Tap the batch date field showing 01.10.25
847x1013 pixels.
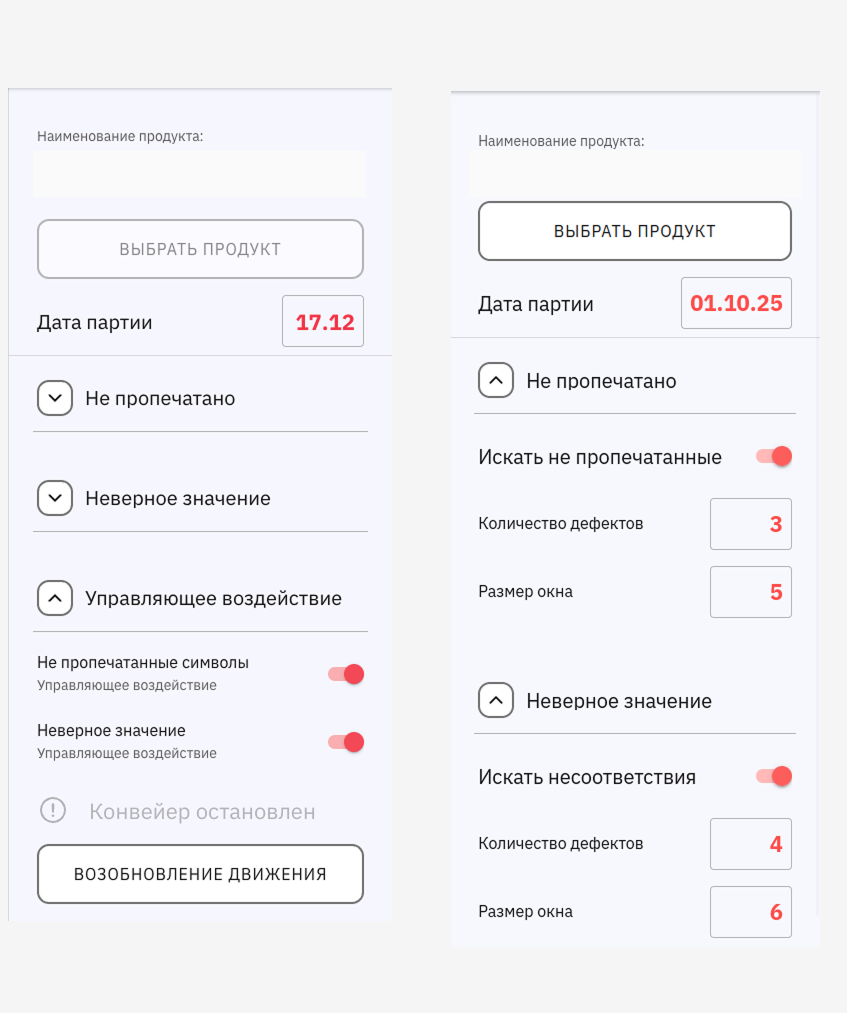click(x=736, y=303)
